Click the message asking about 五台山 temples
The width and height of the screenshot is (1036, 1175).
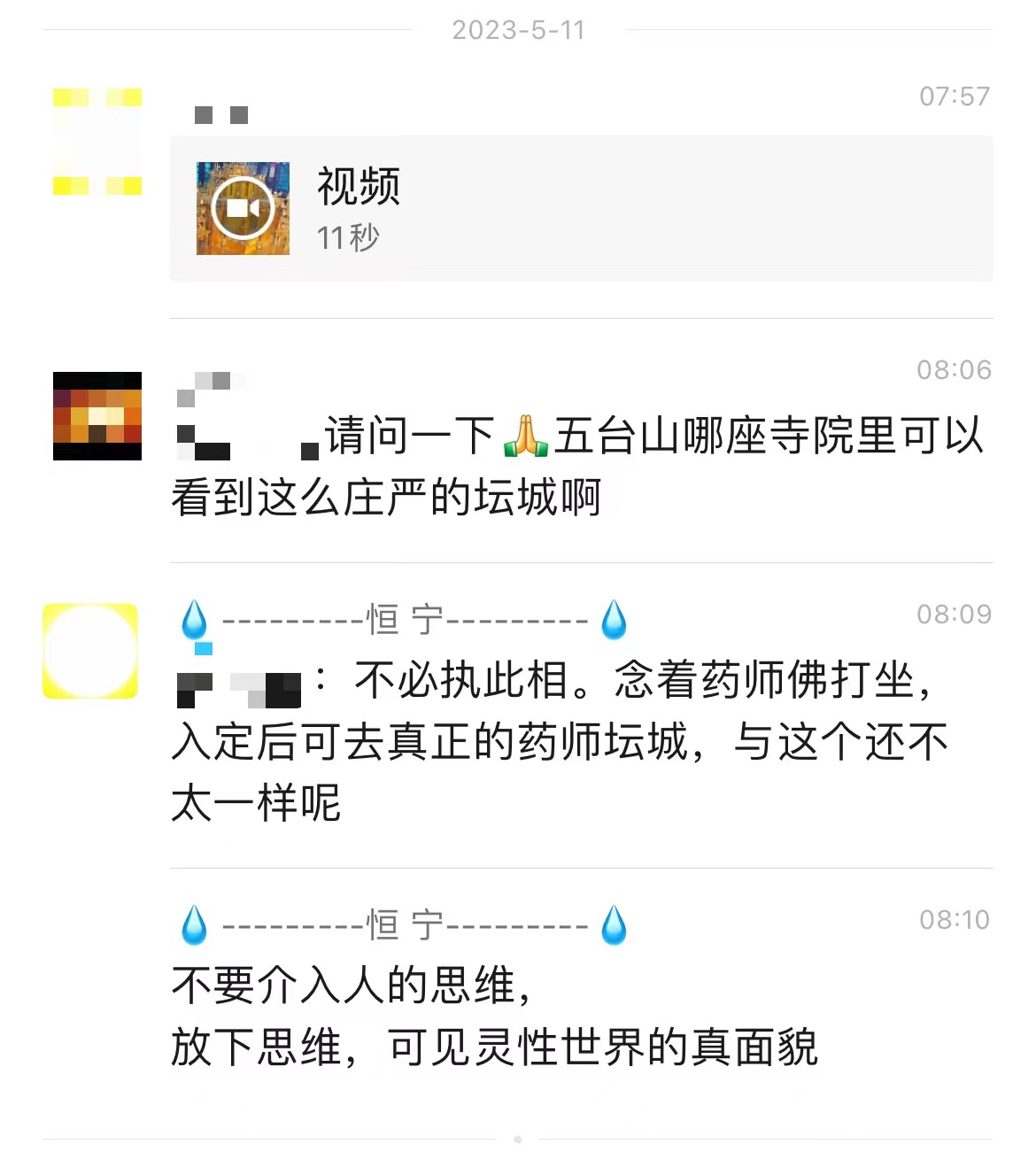coord(576,465)
